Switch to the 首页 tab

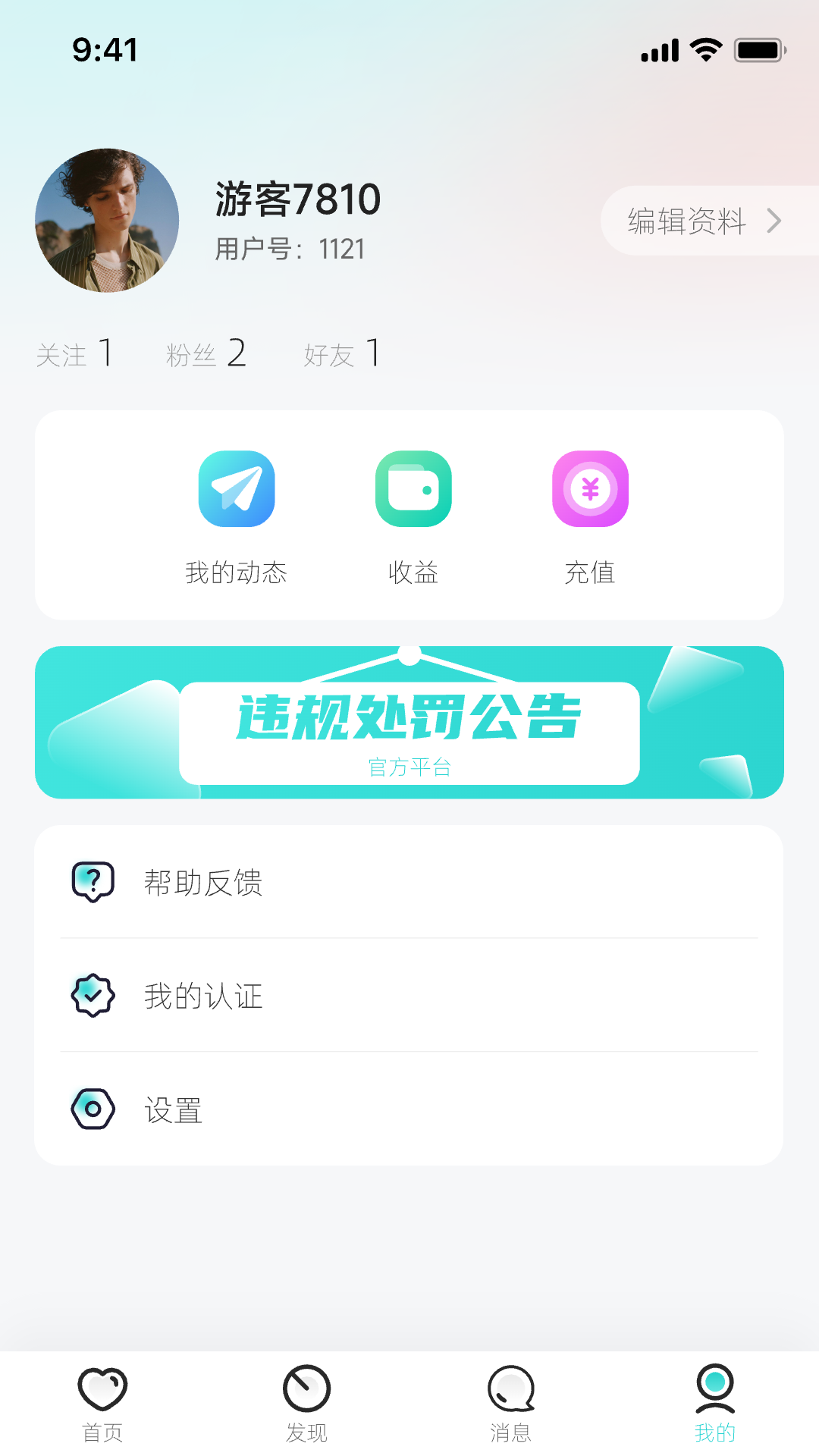[x=102, y=1404]
